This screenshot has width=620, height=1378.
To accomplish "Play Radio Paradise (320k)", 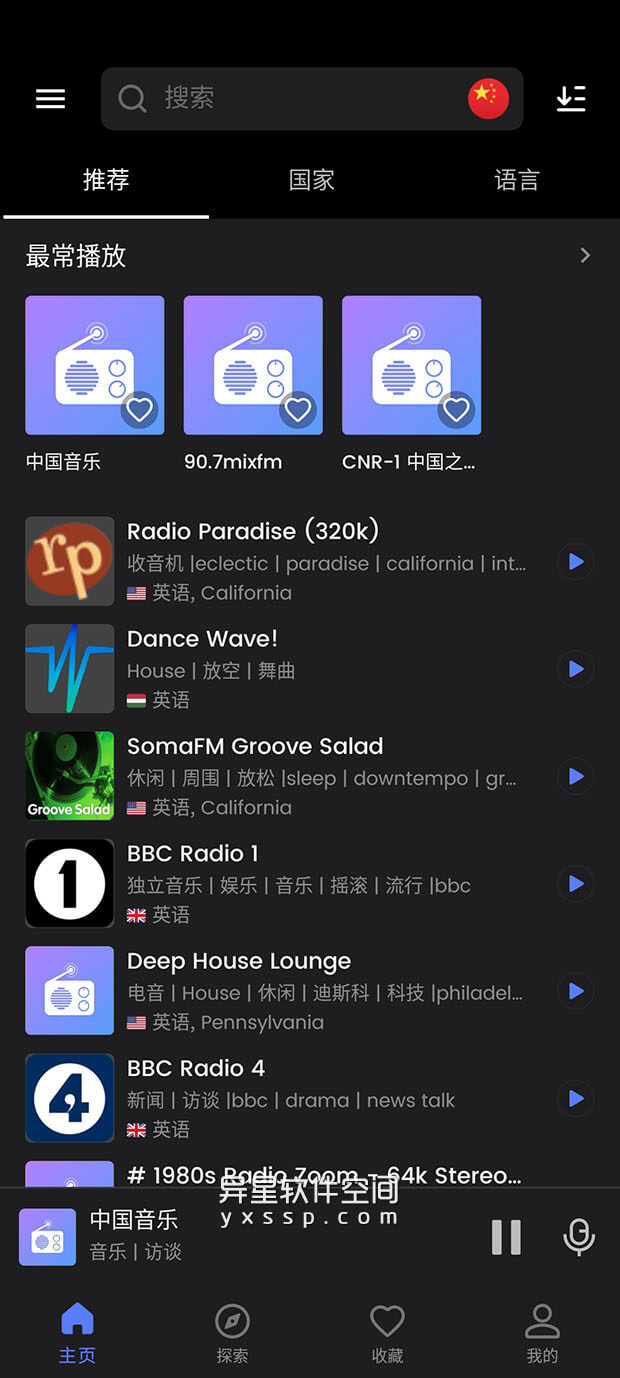I will (x=575, y=562).
